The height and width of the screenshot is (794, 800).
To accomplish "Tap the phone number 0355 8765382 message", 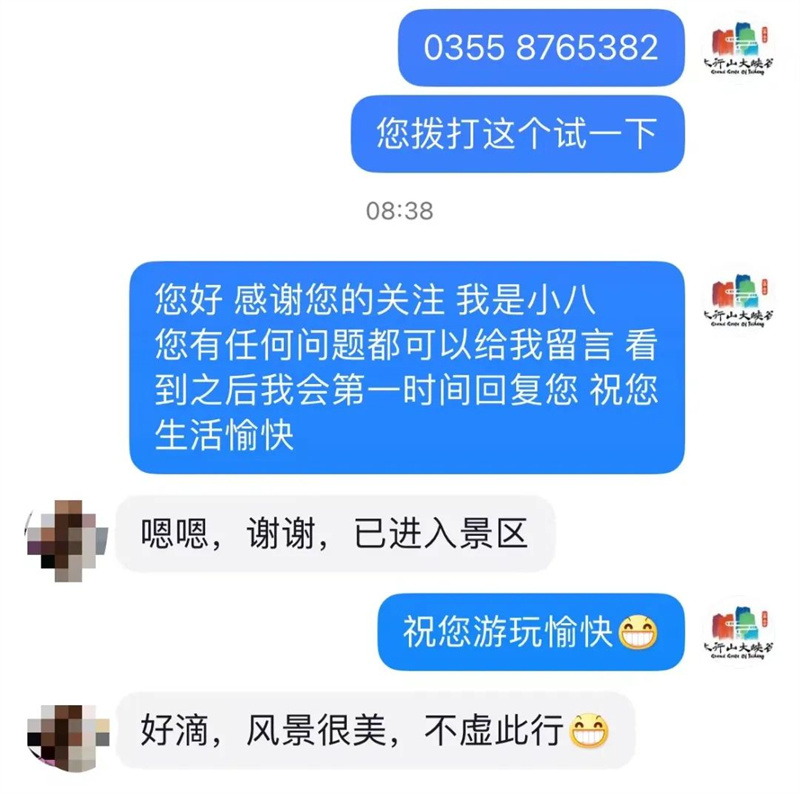I will pyautogui.click(x=541, y=48).
